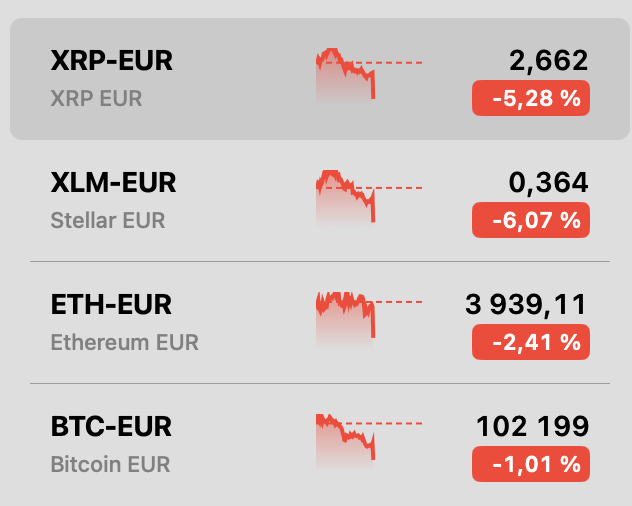The width and height of the screenshot is (632, 506).
Task: Switch the -2,41 % badge for Ethereum
Action: tap(531, 343)
